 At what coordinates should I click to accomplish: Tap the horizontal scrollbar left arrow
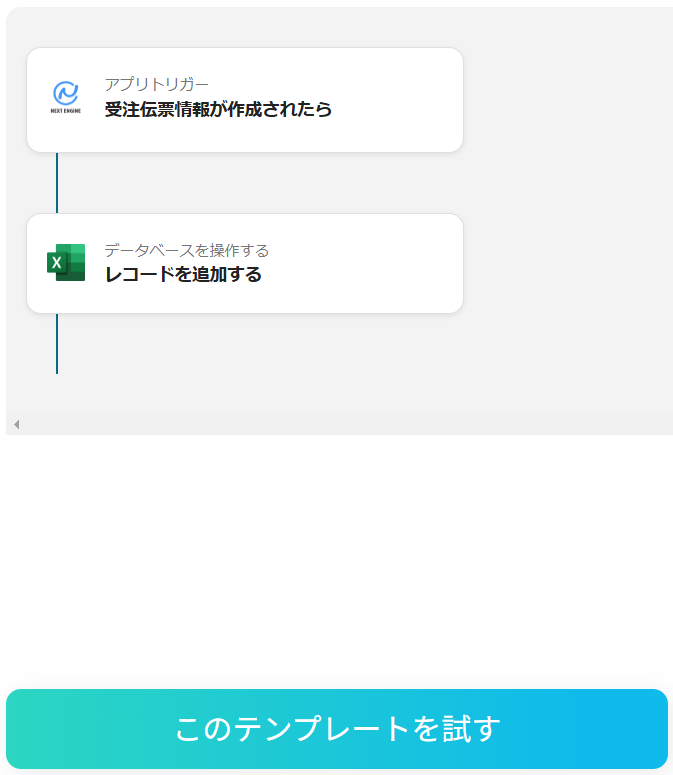[16, 425]
